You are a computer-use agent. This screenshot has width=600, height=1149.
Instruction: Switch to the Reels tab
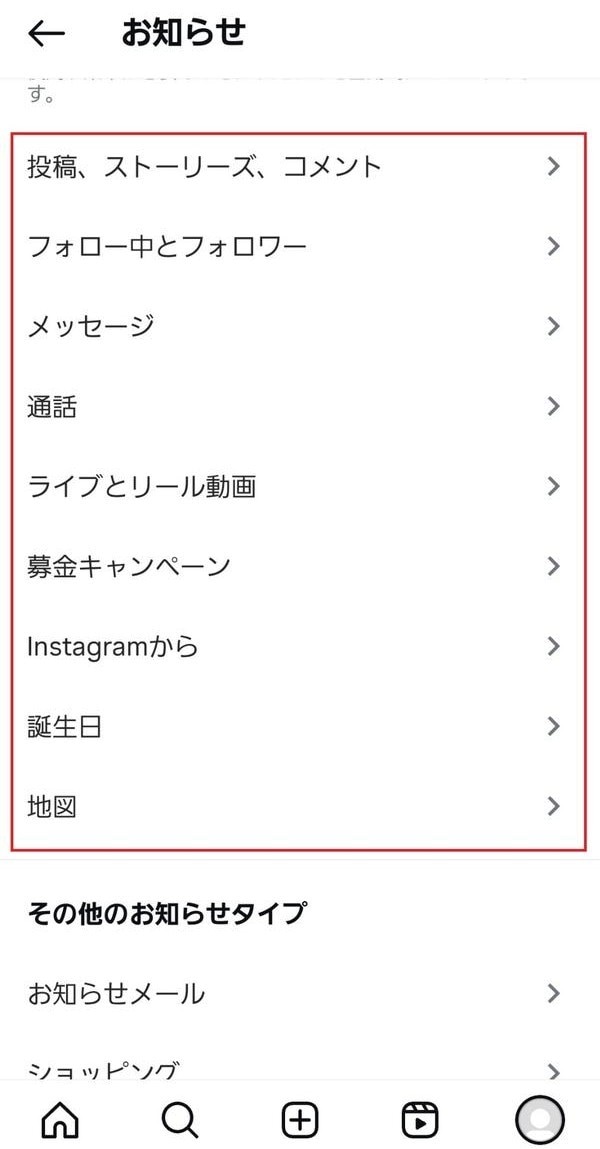420,1120
